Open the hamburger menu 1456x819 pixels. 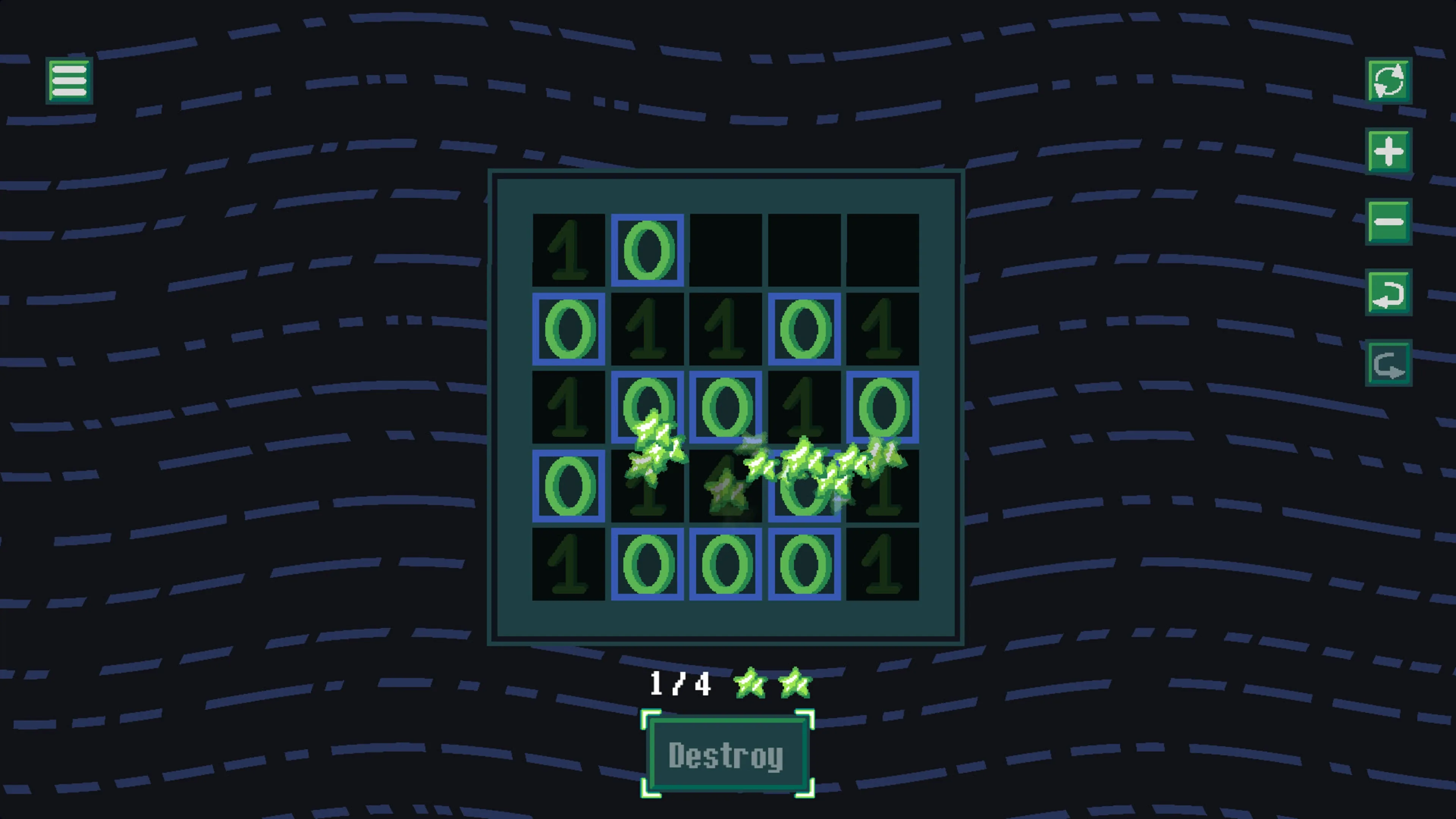tap(69, 81)
